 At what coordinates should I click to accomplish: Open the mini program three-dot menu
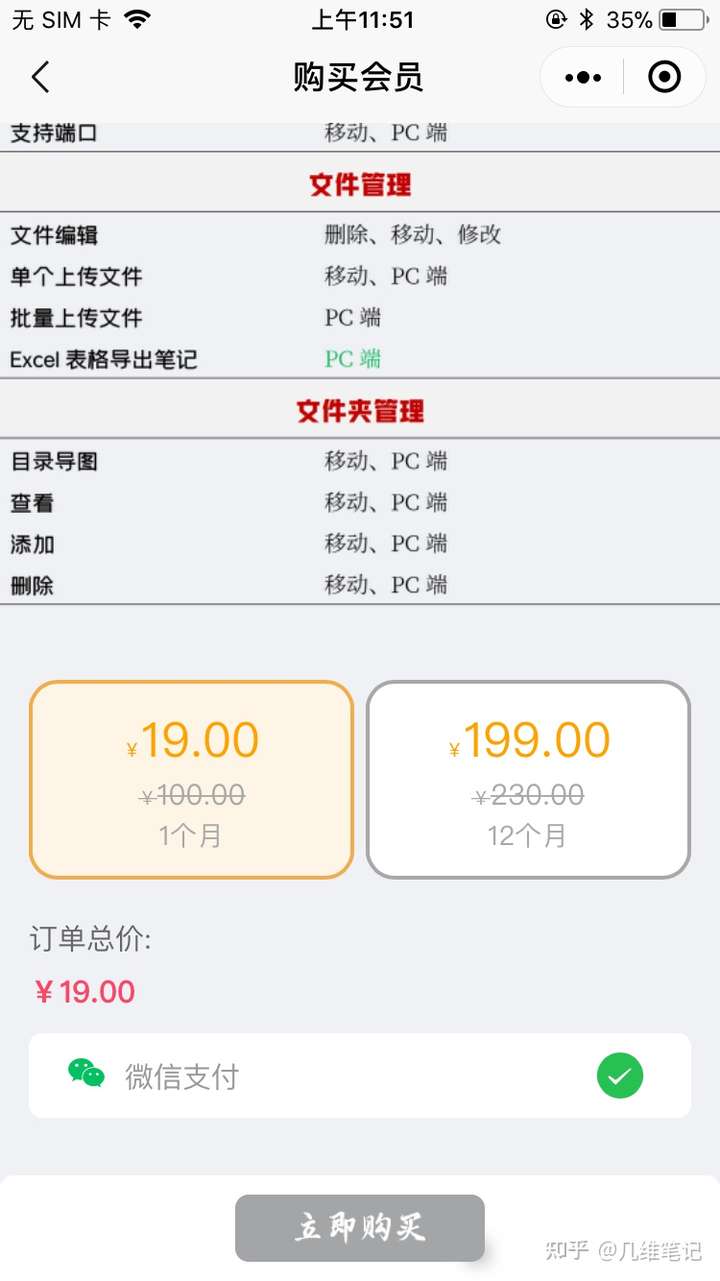583,77
